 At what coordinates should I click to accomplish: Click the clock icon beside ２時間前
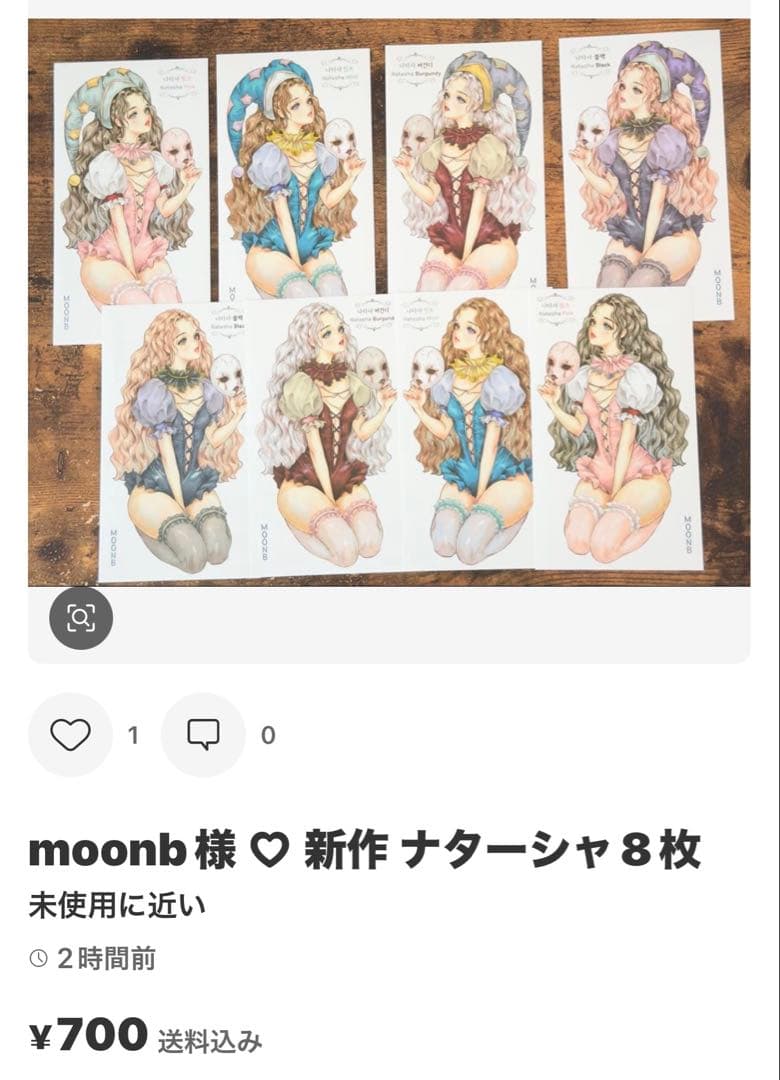36,958
